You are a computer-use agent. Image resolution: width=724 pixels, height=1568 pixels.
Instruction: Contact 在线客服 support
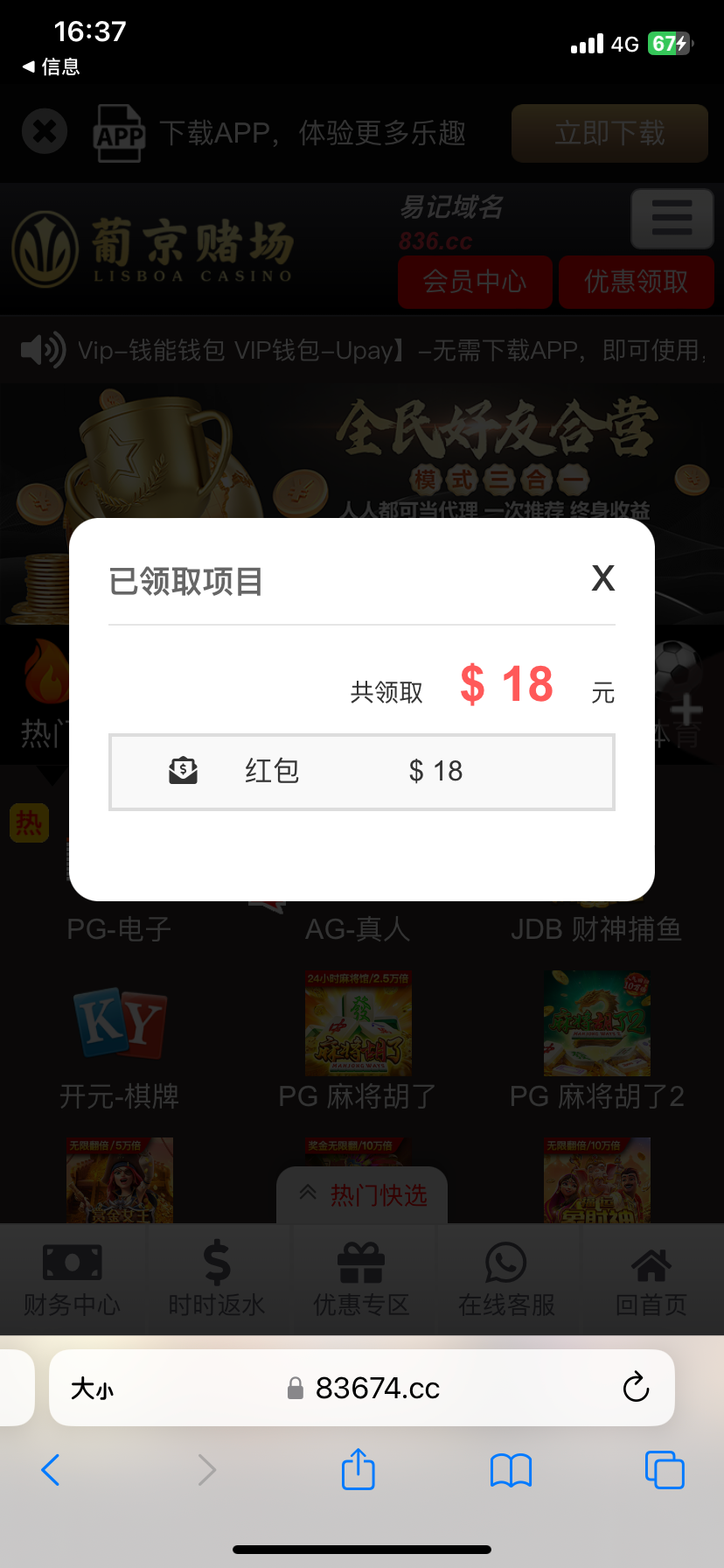(506, 1279)
